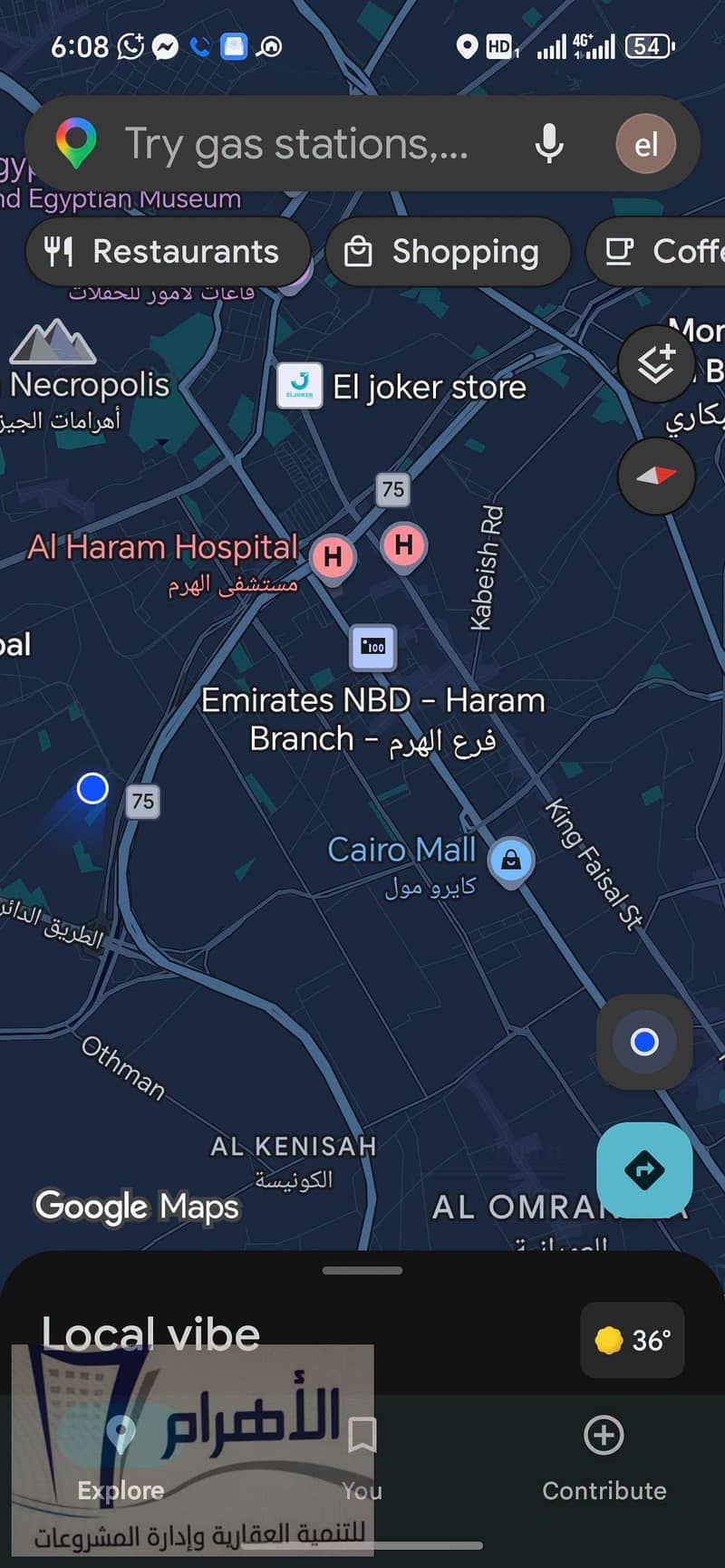Tap the compass to reorient map
The width and height of the screenshot is (725, 1568).
[656, 476]
